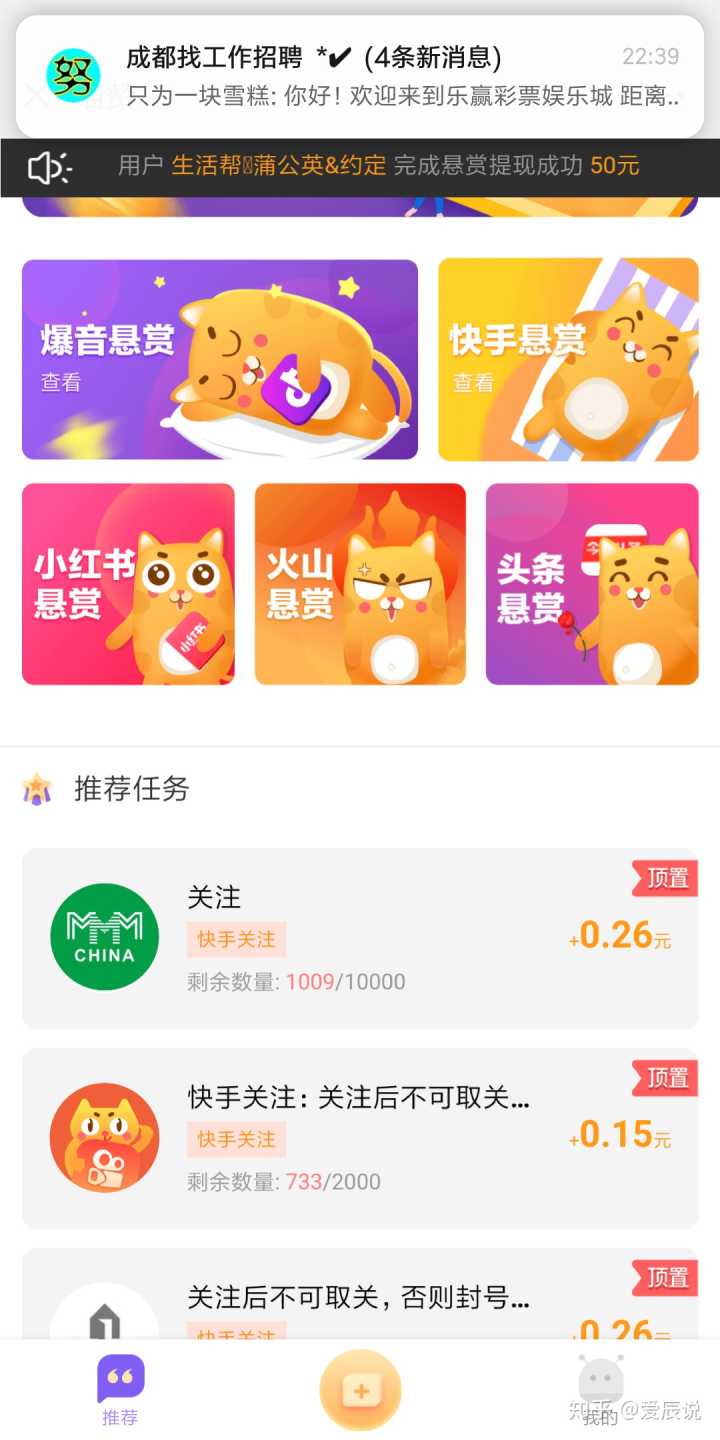Open the 爆音悬赏 card

click(x=220, y=360)
